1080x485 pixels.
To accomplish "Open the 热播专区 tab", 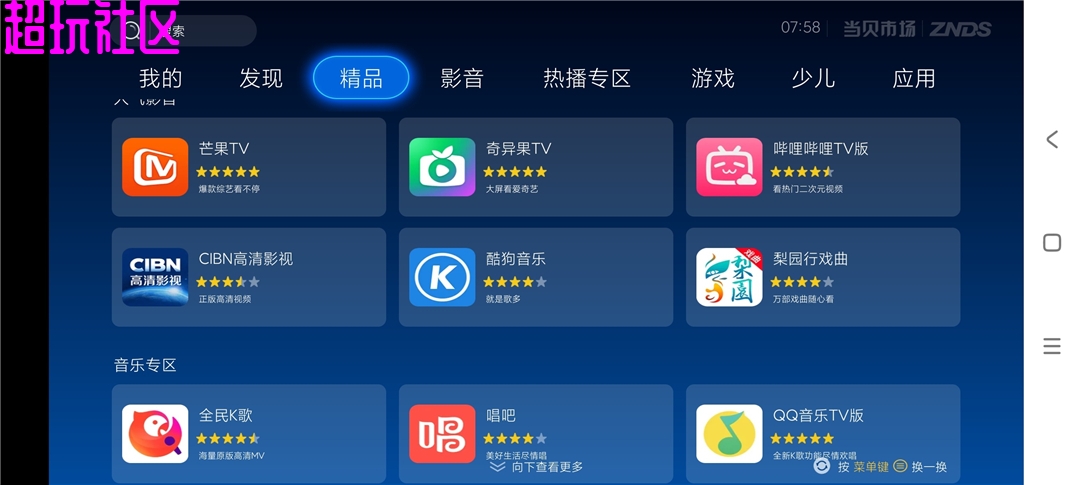I will (x=587, y=79).
